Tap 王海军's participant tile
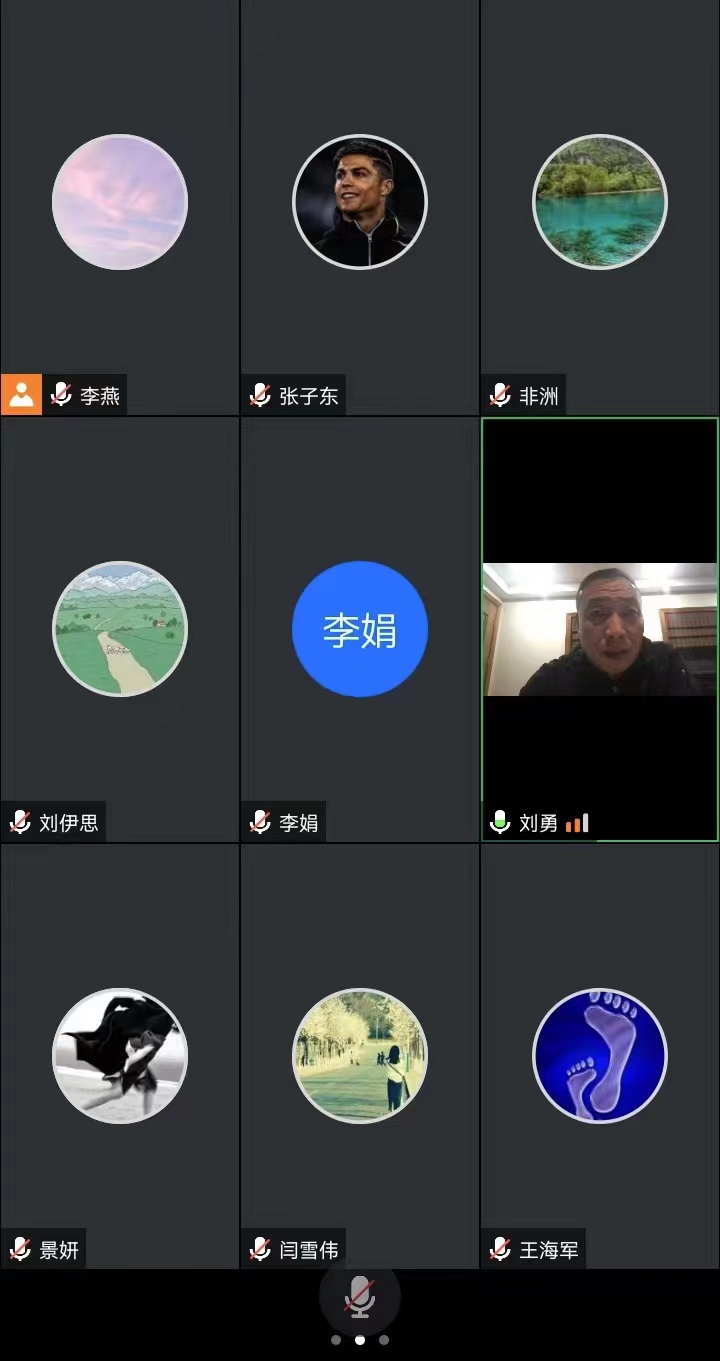 click(x=600, y=1056)
